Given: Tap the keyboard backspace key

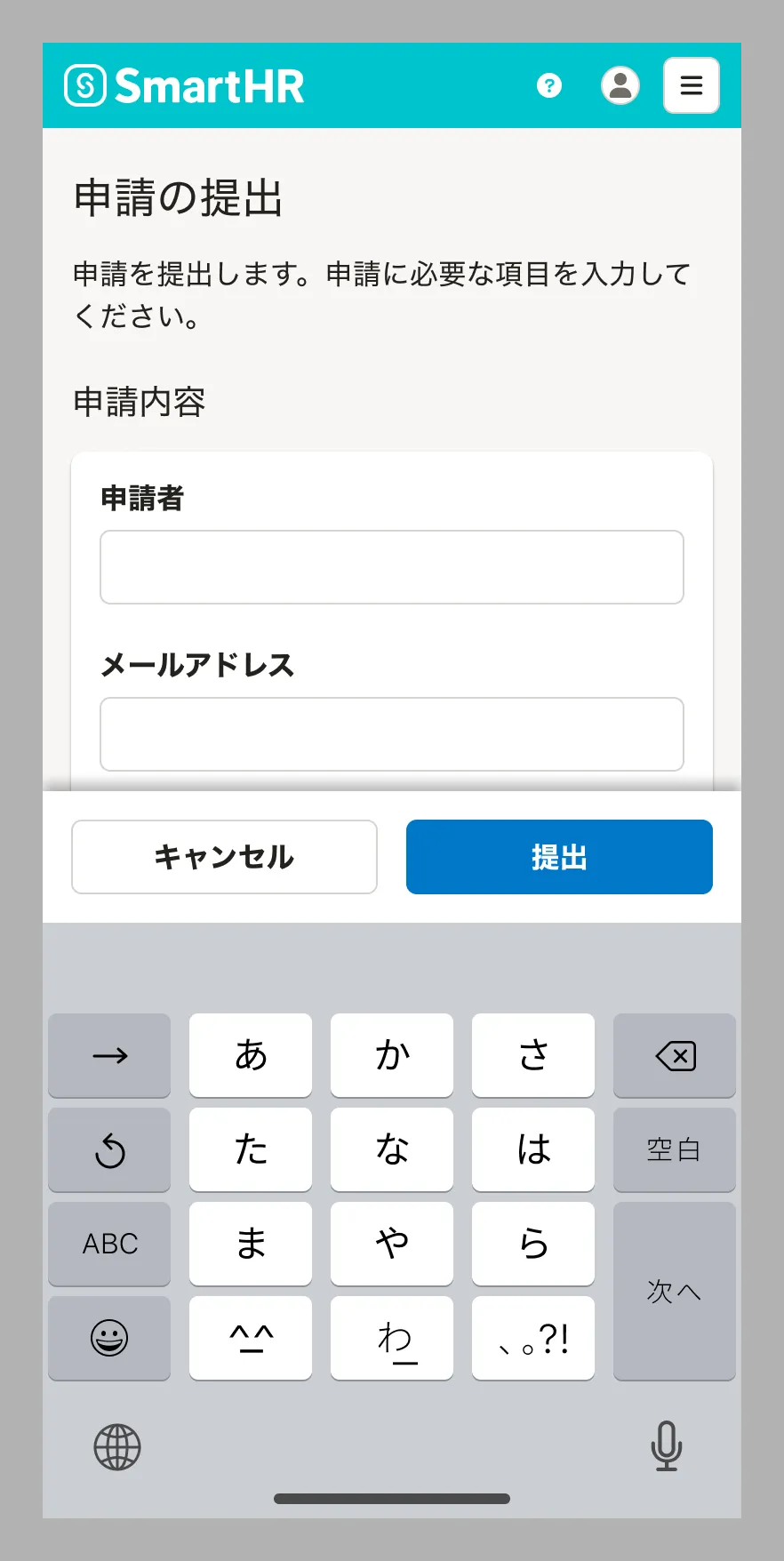Looking at the screenshot, I should point(675,1056).
